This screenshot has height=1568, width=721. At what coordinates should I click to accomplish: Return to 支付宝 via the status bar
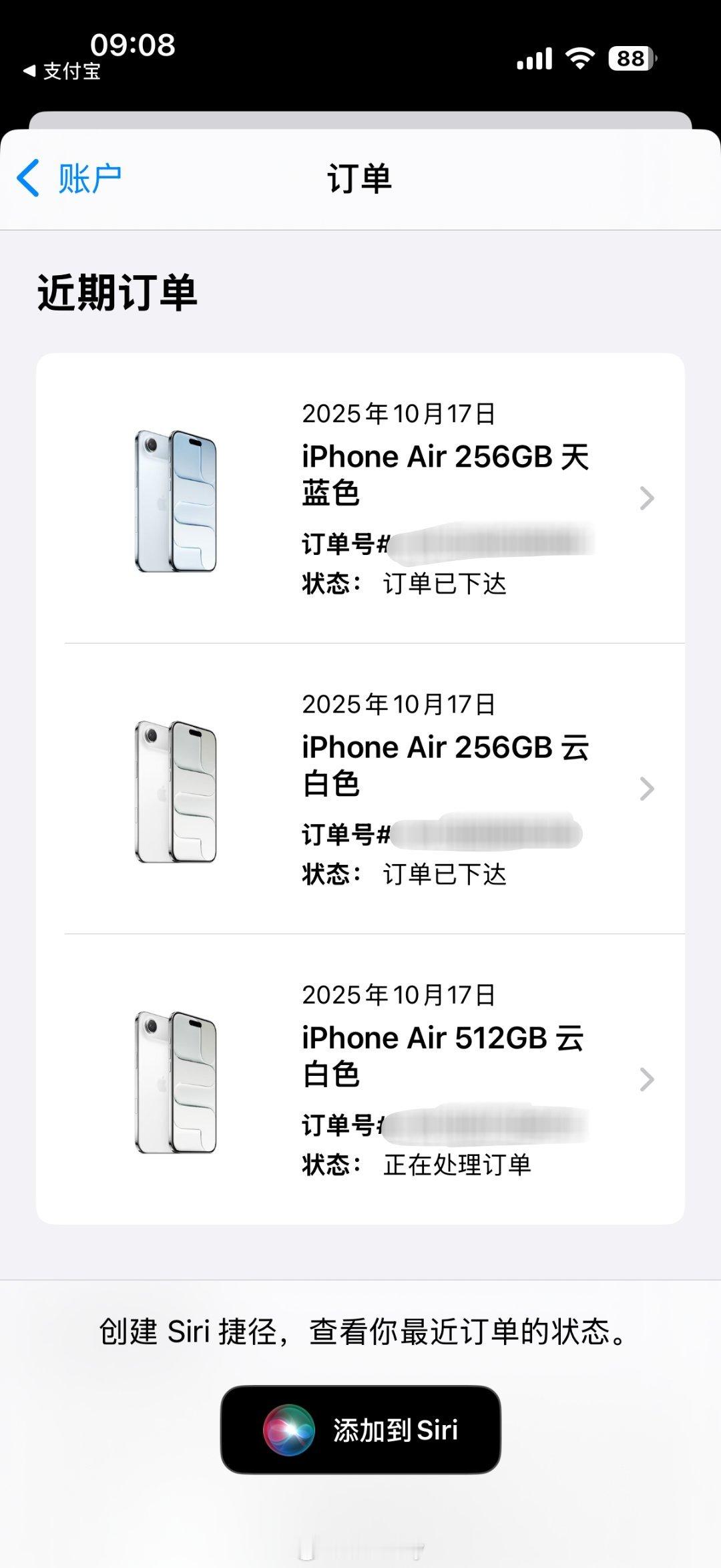[62, 71]
